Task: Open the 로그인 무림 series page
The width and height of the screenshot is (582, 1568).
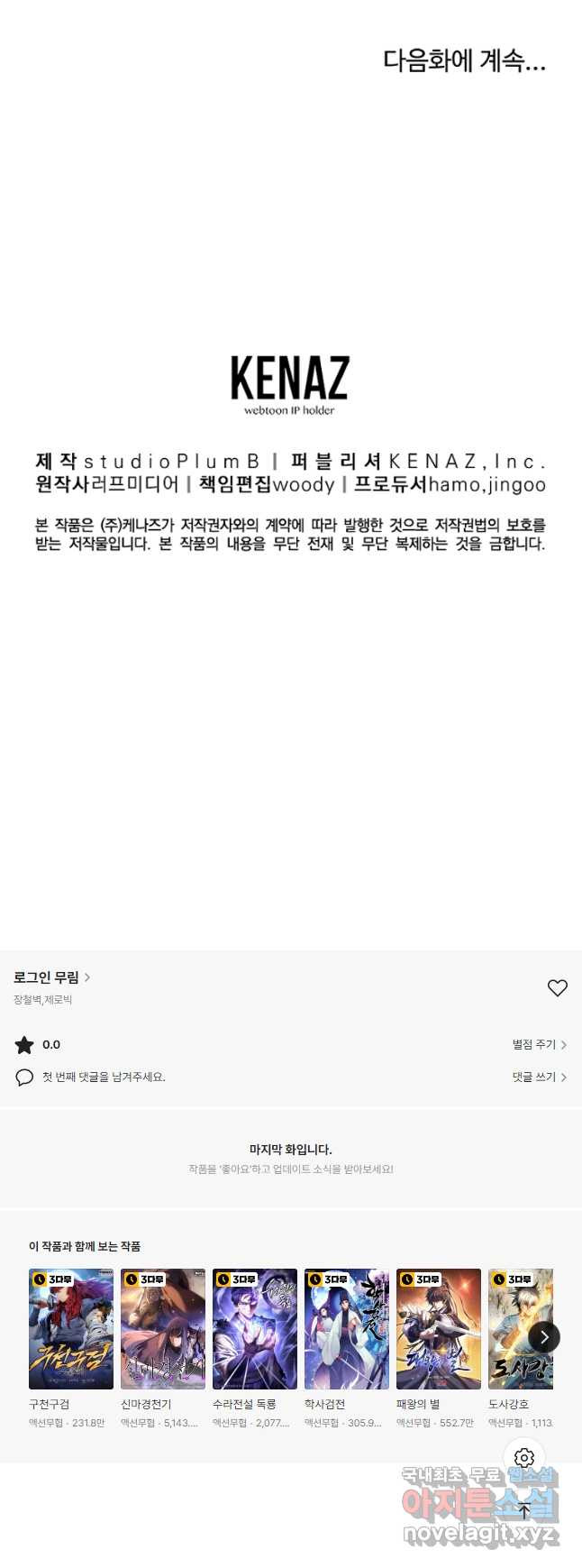Action: tap(51, 977)
